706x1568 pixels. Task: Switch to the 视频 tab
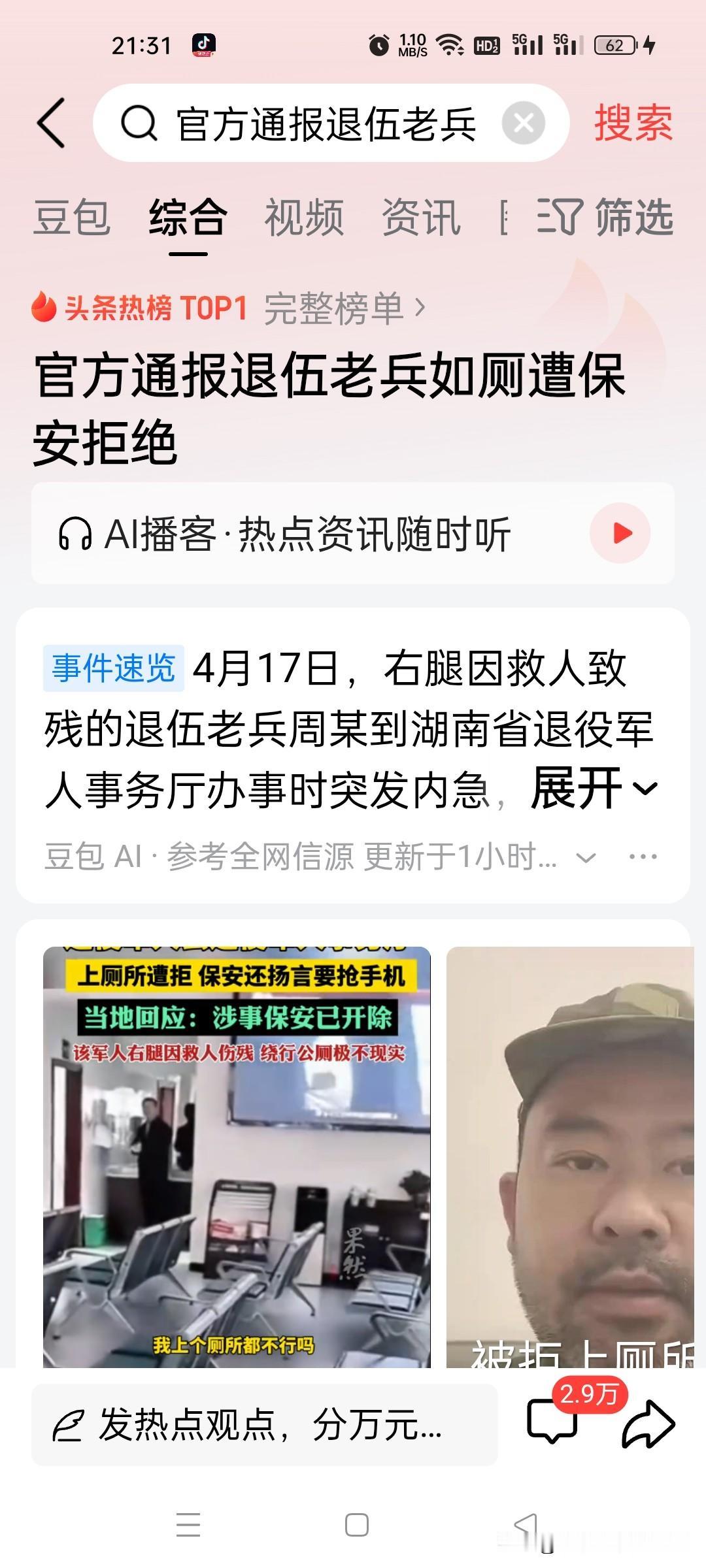pyautogui.click(x=305, y=220)
